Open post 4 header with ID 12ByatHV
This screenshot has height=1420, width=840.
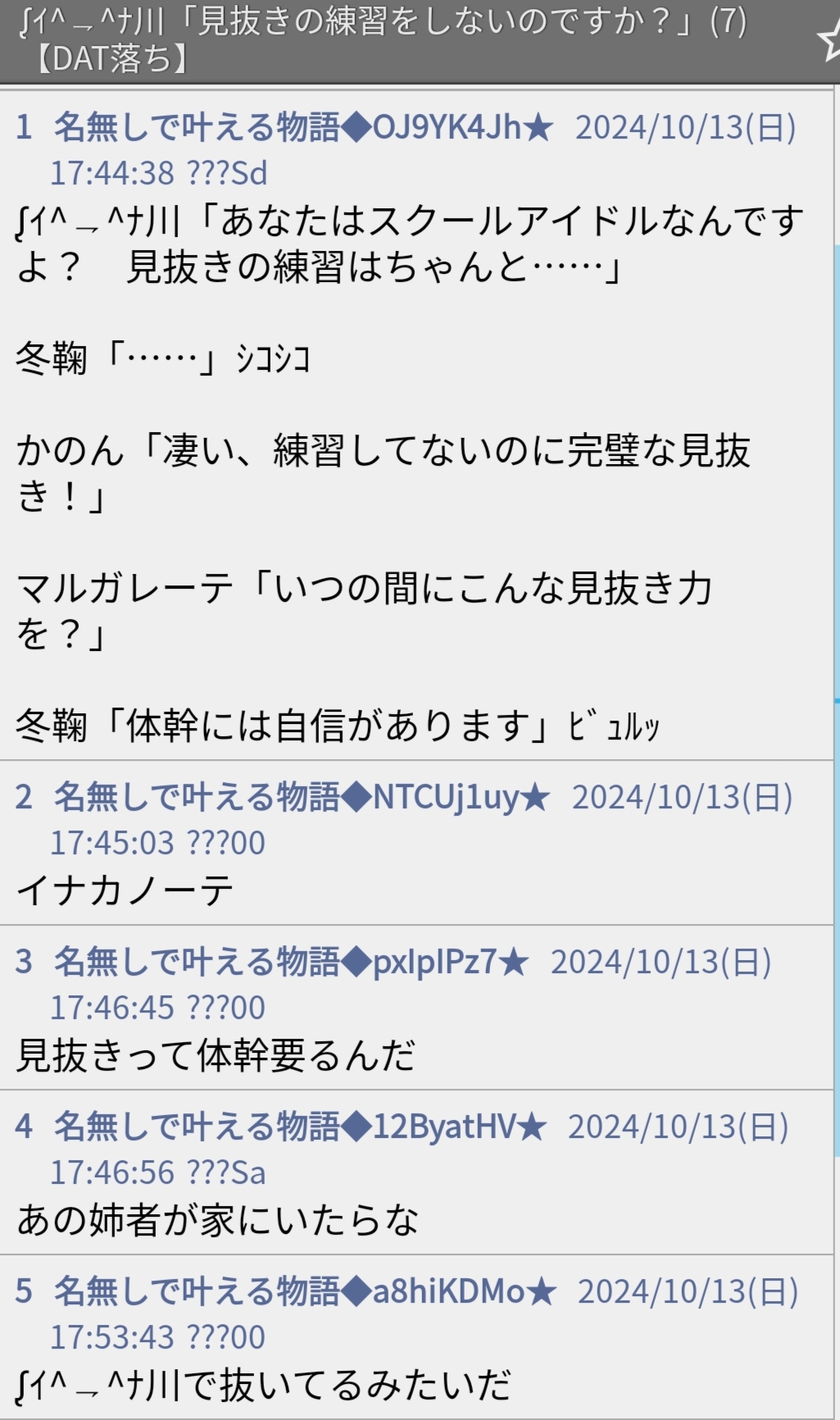click(x=402, y=1149)
